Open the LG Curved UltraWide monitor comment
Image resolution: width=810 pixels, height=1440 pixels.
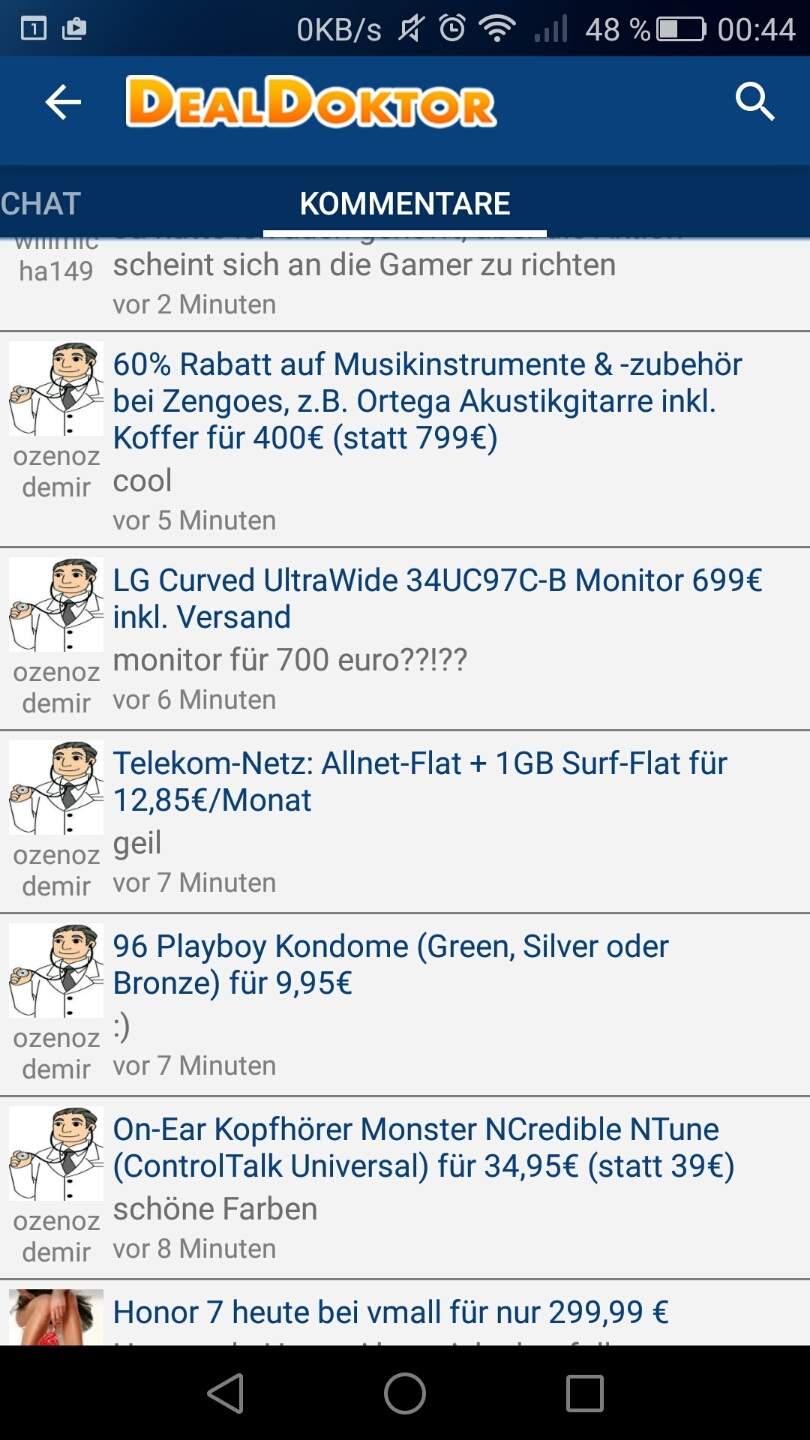click(405, 638)
